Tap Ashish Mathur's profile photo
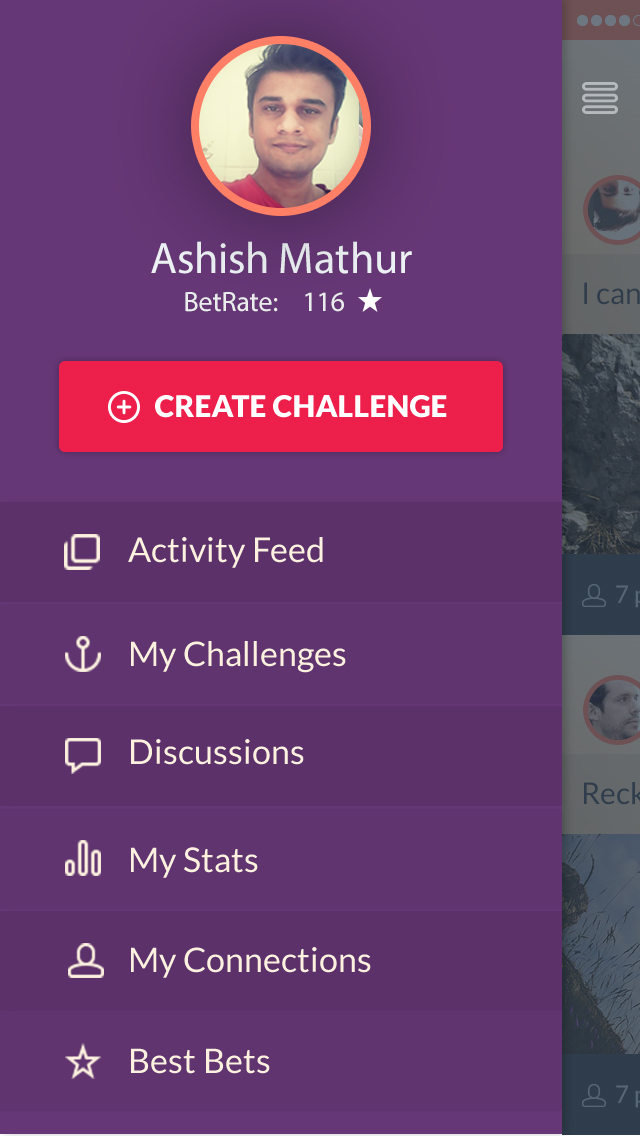640x1136 pixels. (281, 126)
